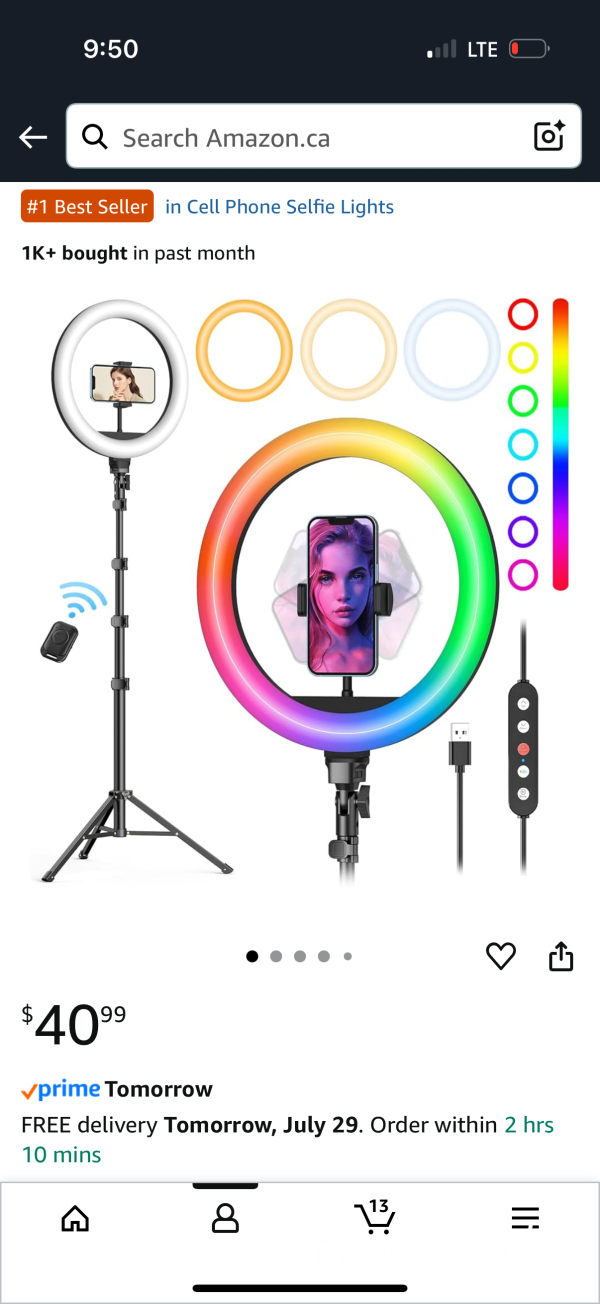
Task: Go back using the arrow
Action: point(33,137)
